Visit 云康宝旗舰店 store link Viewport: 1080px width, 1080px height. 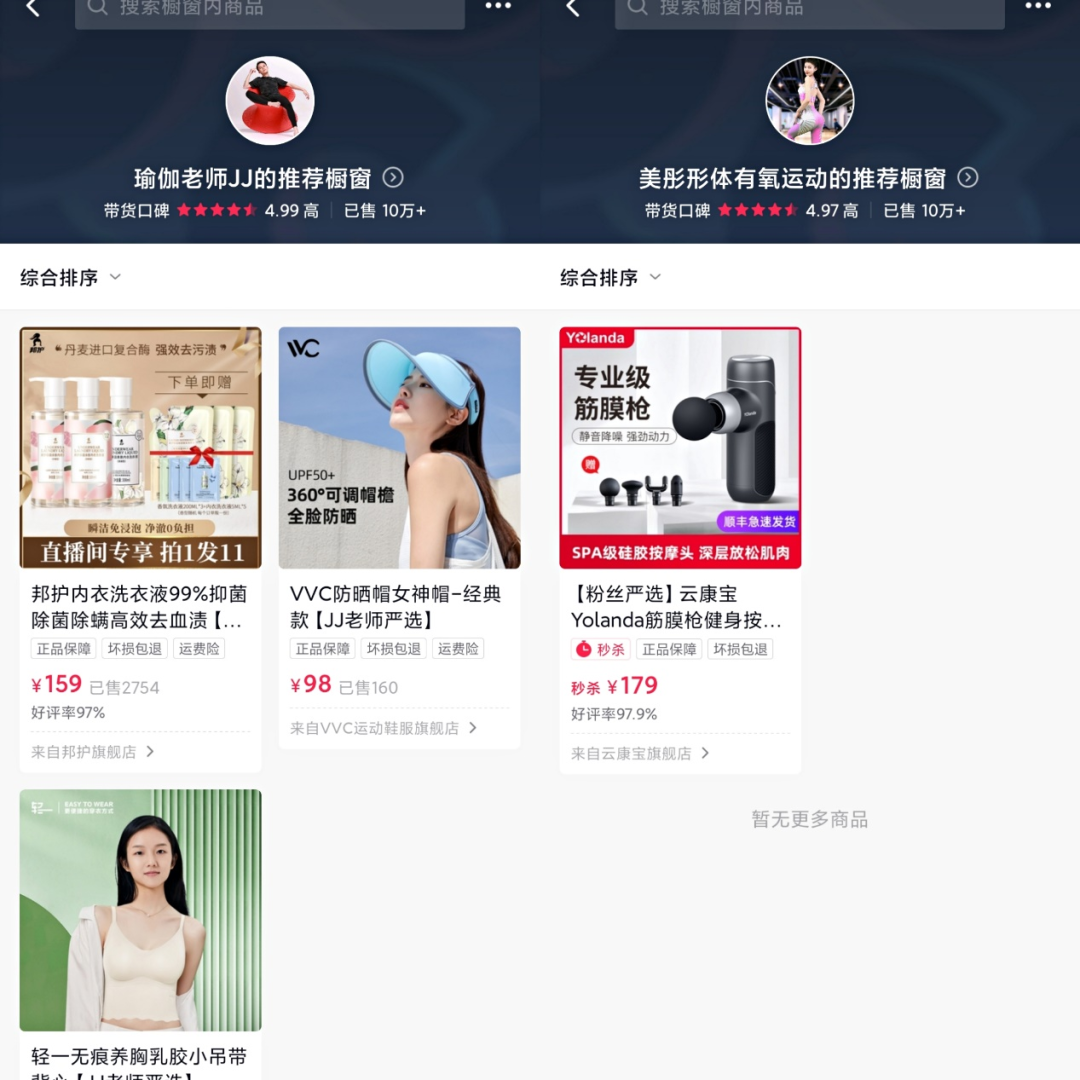pos(640,754)
